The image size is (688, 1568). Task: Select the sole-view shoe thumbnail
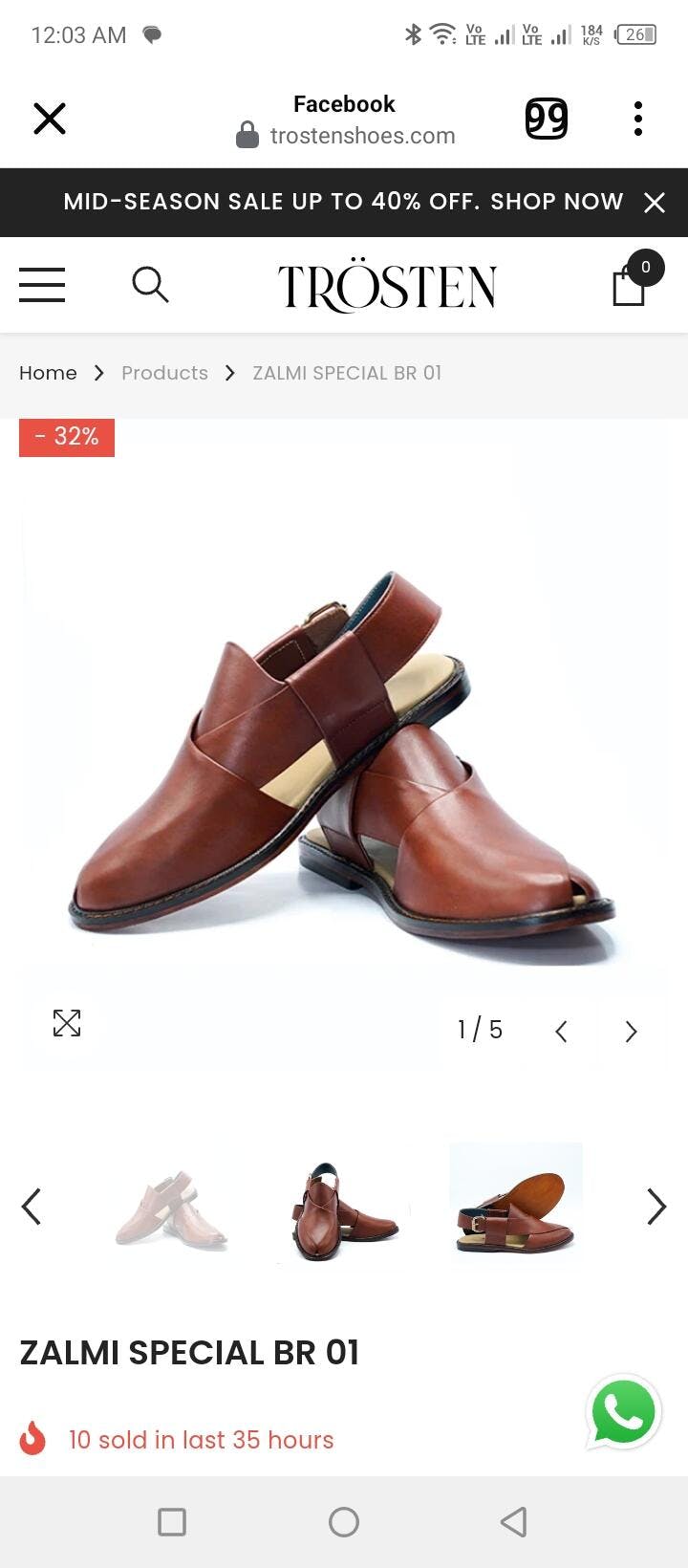(x=516, y=1203)
